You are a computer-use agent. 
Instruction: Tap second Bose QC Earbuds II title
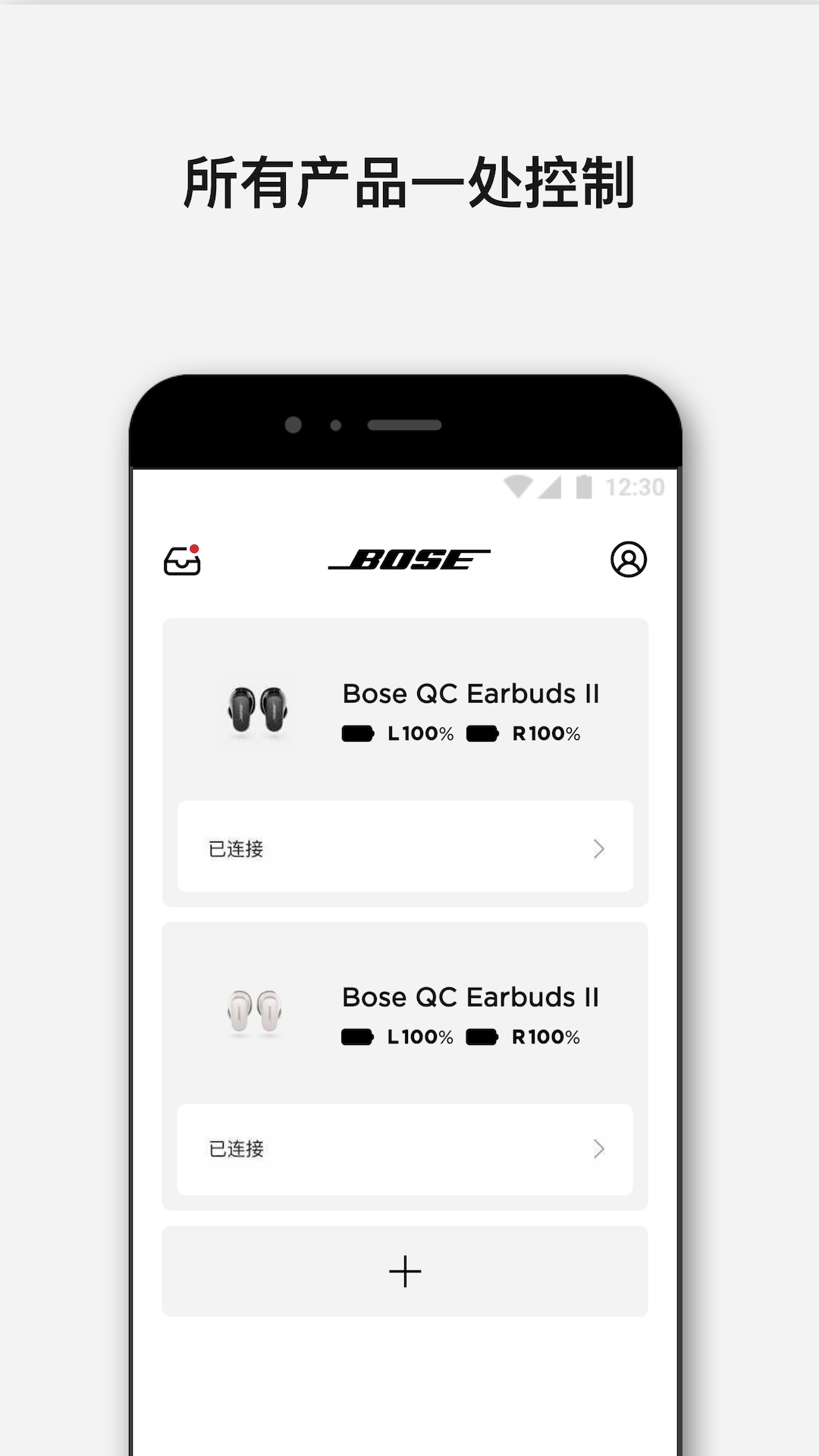(x=472, y=997)
